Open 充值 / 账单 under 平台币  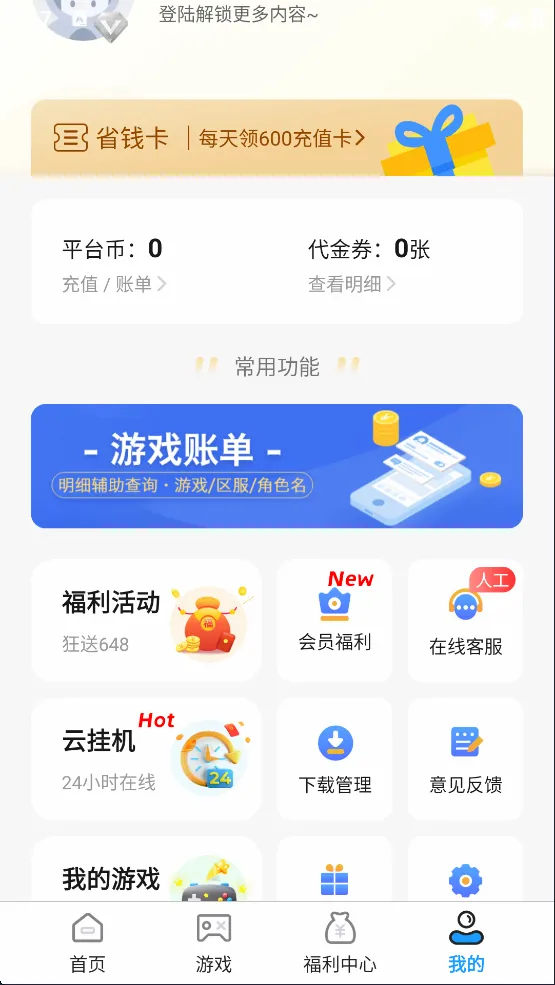[114, 285]
